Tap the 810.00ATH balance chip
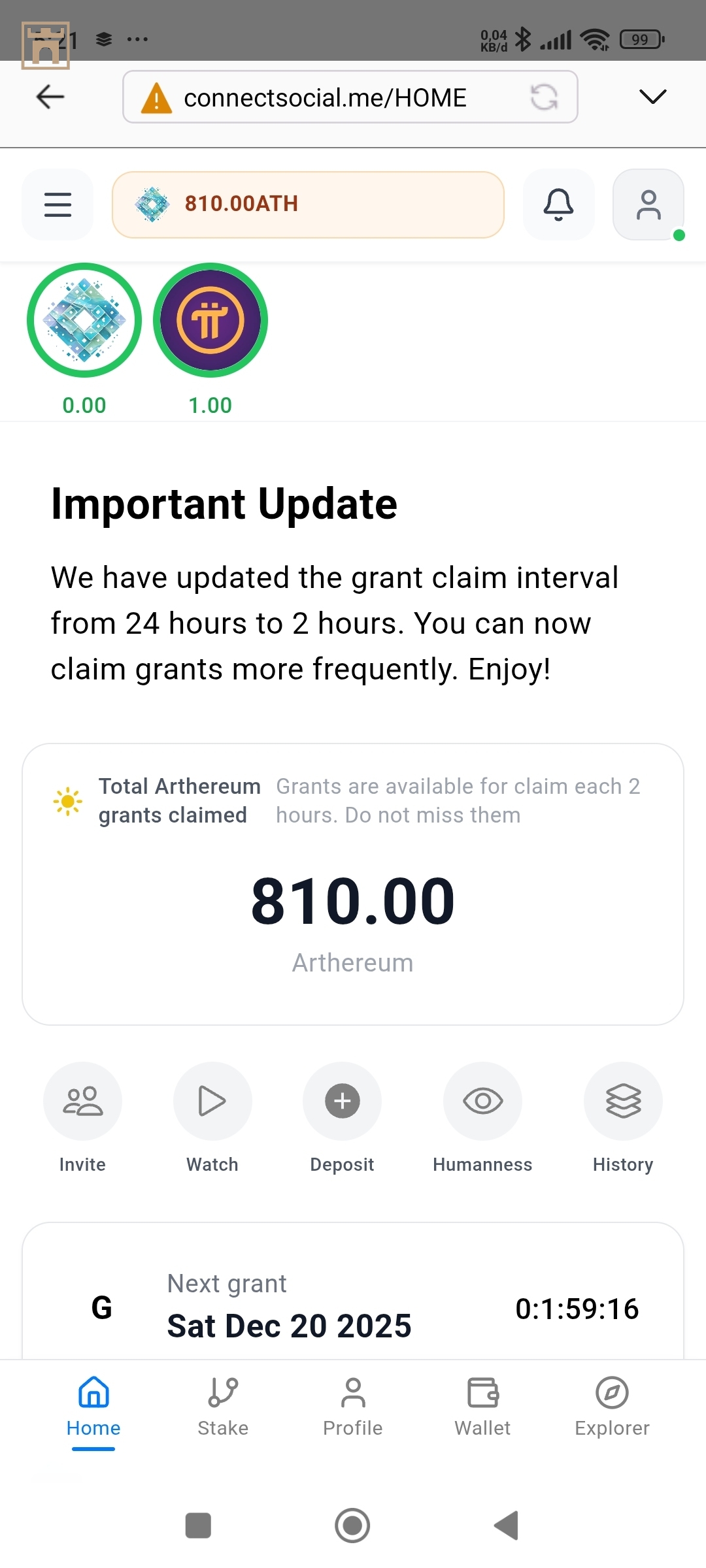 point(308,204)
